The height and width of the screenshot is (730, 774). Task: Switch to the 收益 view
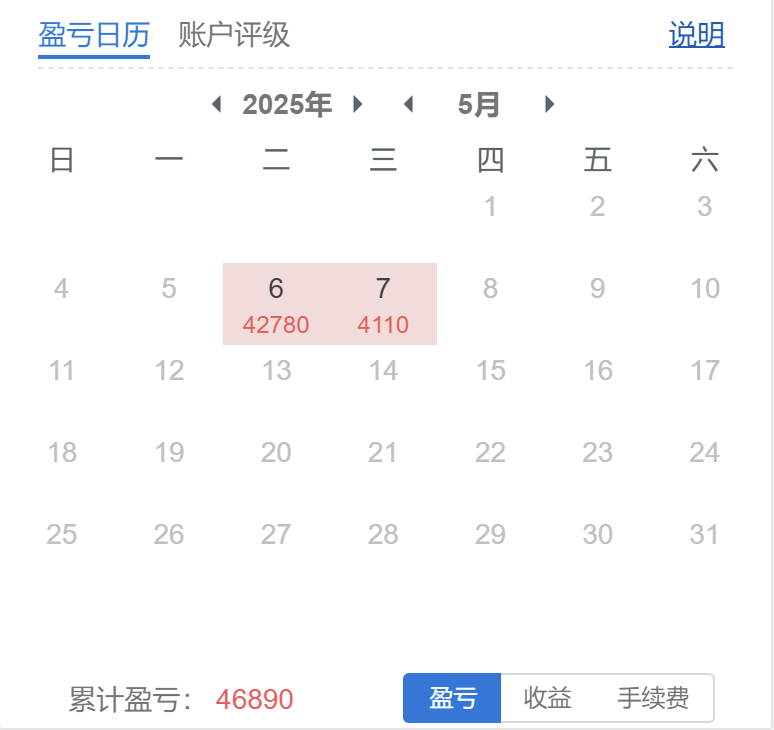click(x=548, y=698)
